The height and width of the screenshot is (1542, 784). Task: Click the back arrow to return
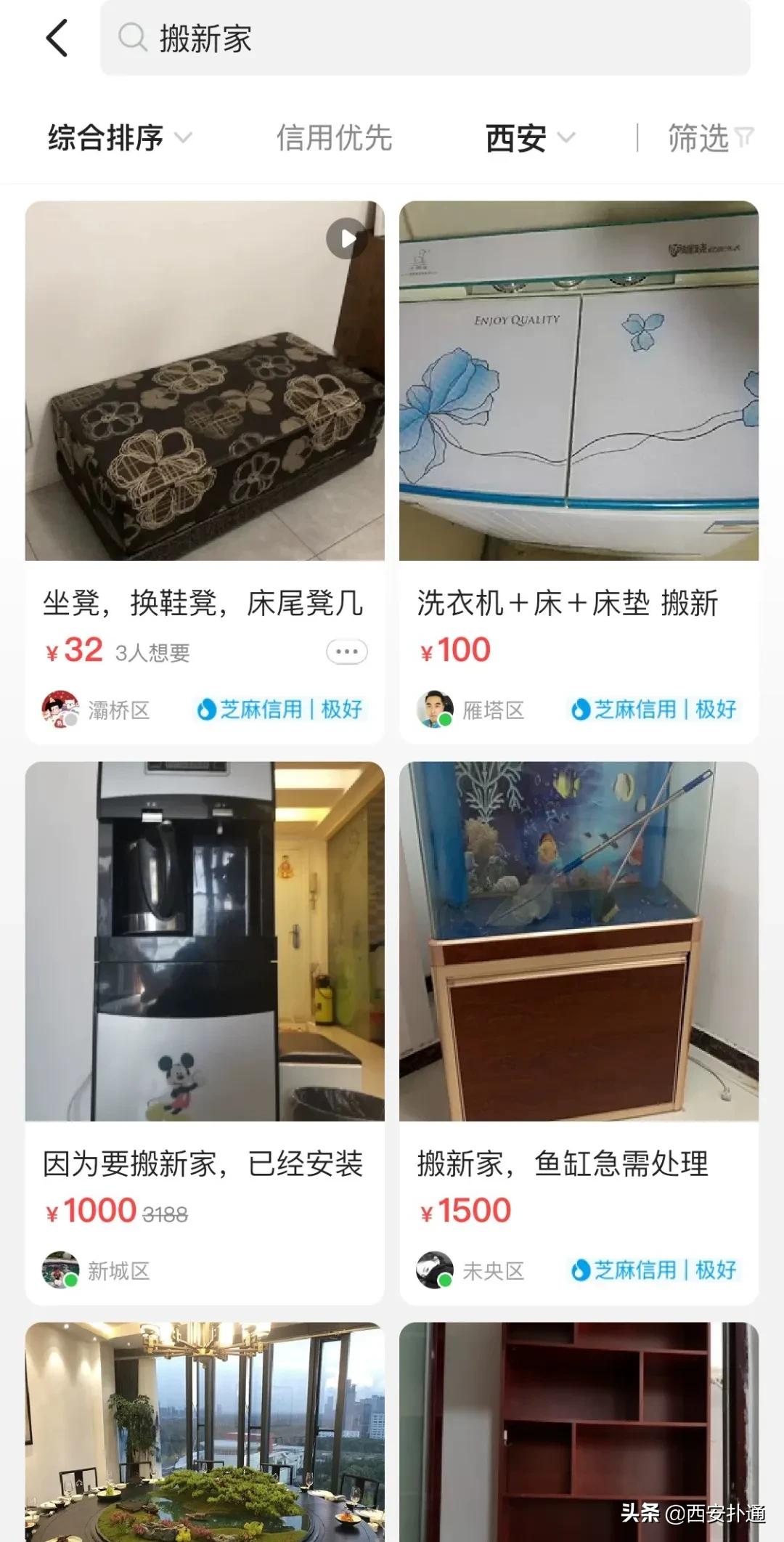57,38
